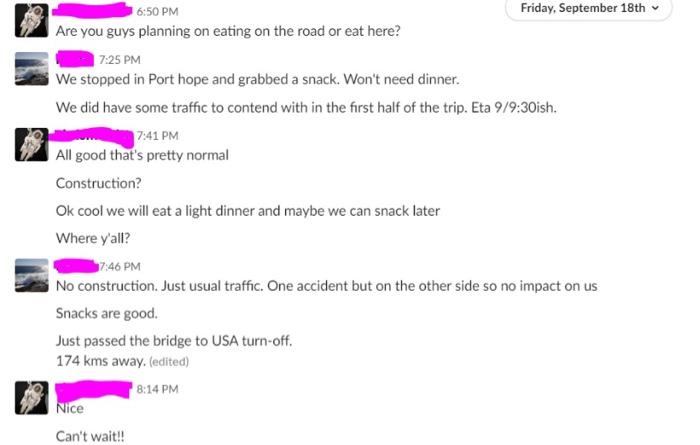
Task: Tap the avatar beside the 6:50 PM message
Action: point(32,20)
